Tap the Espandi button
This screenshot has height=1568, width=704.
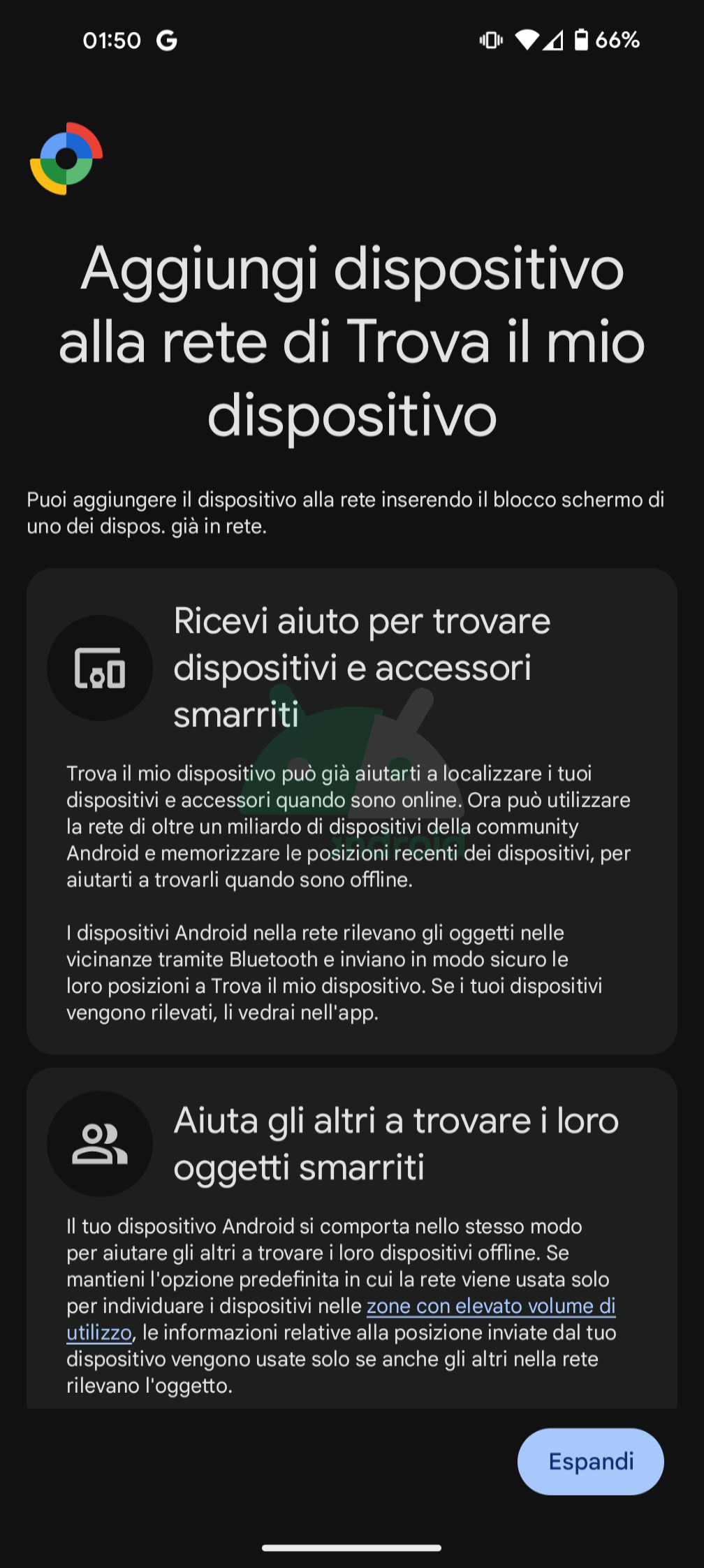point(590,1461)
